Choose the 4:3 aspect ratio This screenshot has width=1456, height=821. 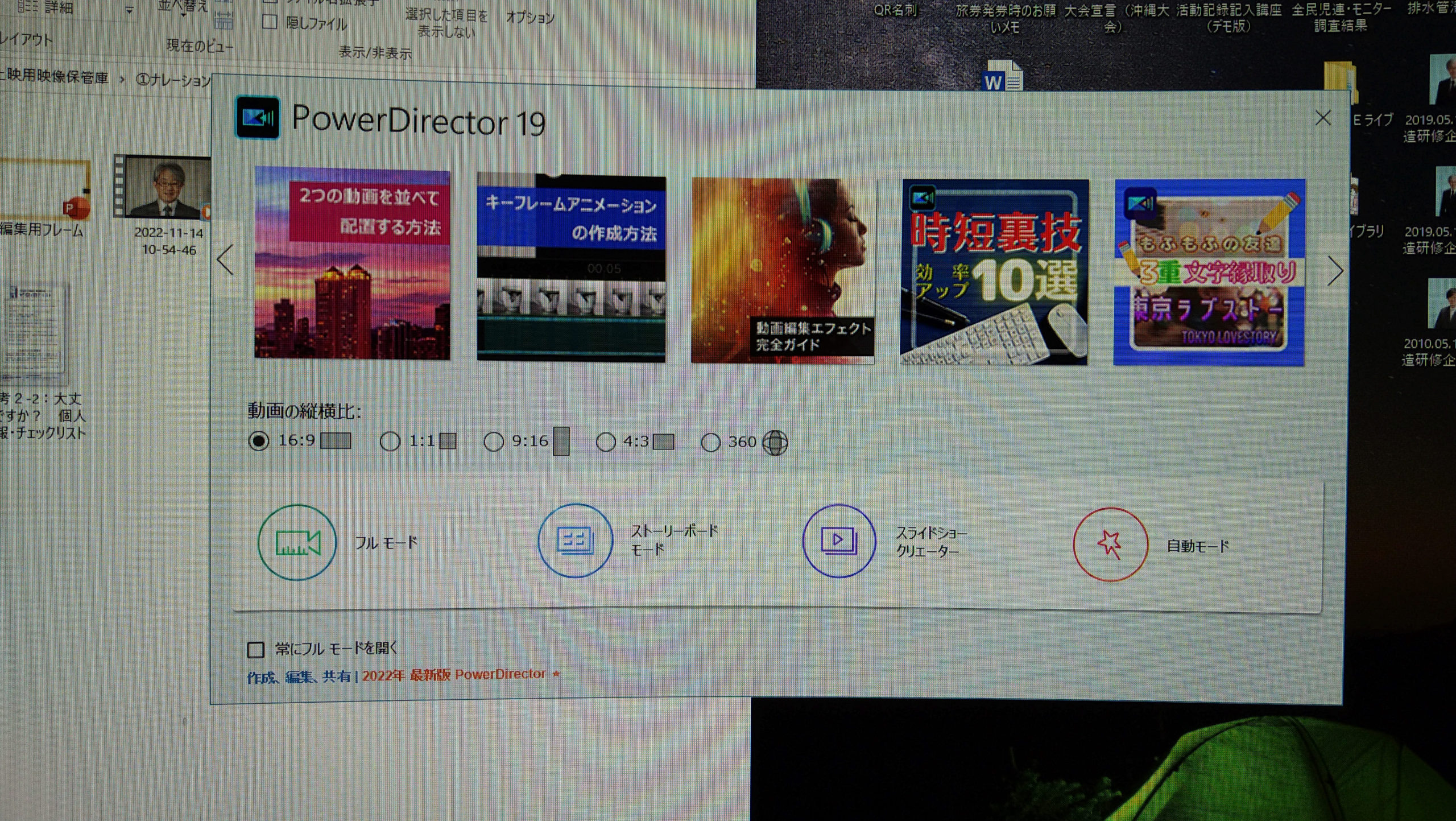[606, 442]
